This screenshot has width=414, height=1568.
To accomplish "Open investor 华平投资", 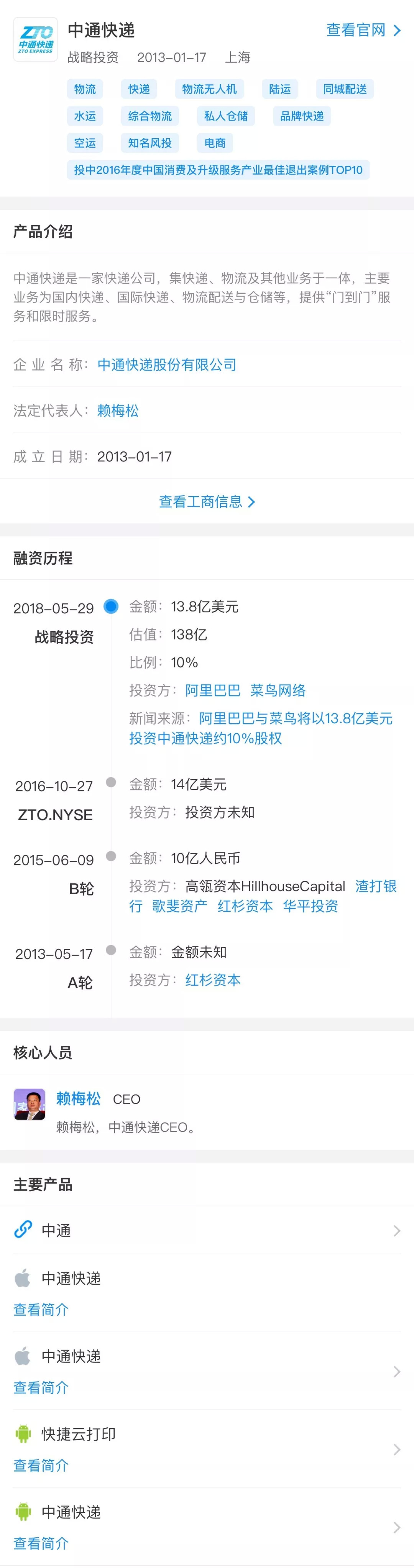I will tap(310, 906).
